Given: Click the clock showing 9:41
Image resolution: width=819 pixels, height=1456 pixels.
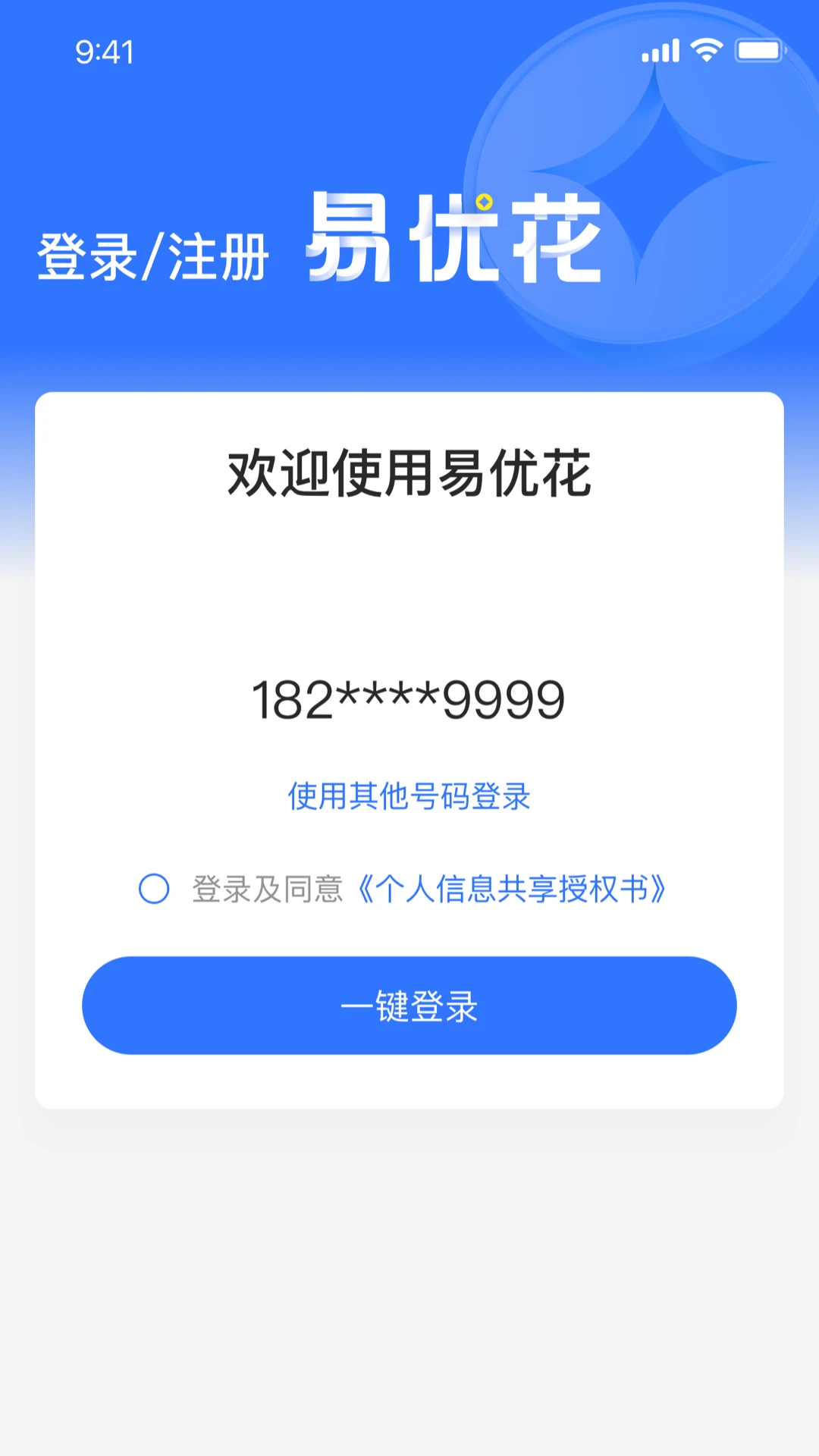Looking at the screenshot, I should pyautogui.click(x=102, y=53).
